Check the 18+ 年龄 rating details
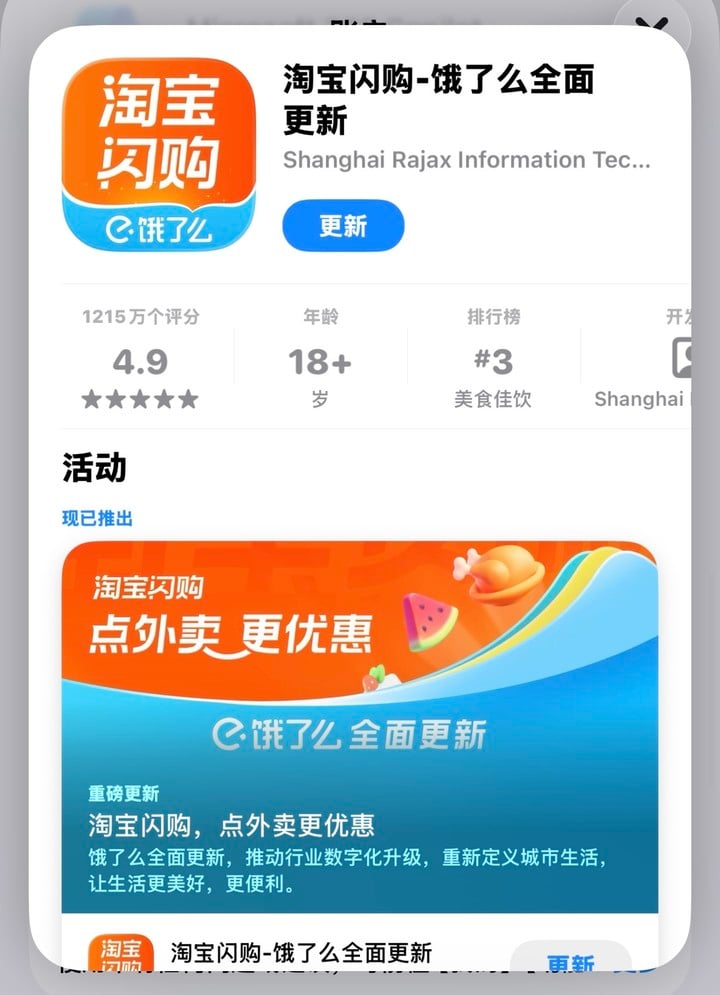 click(320, 358)
